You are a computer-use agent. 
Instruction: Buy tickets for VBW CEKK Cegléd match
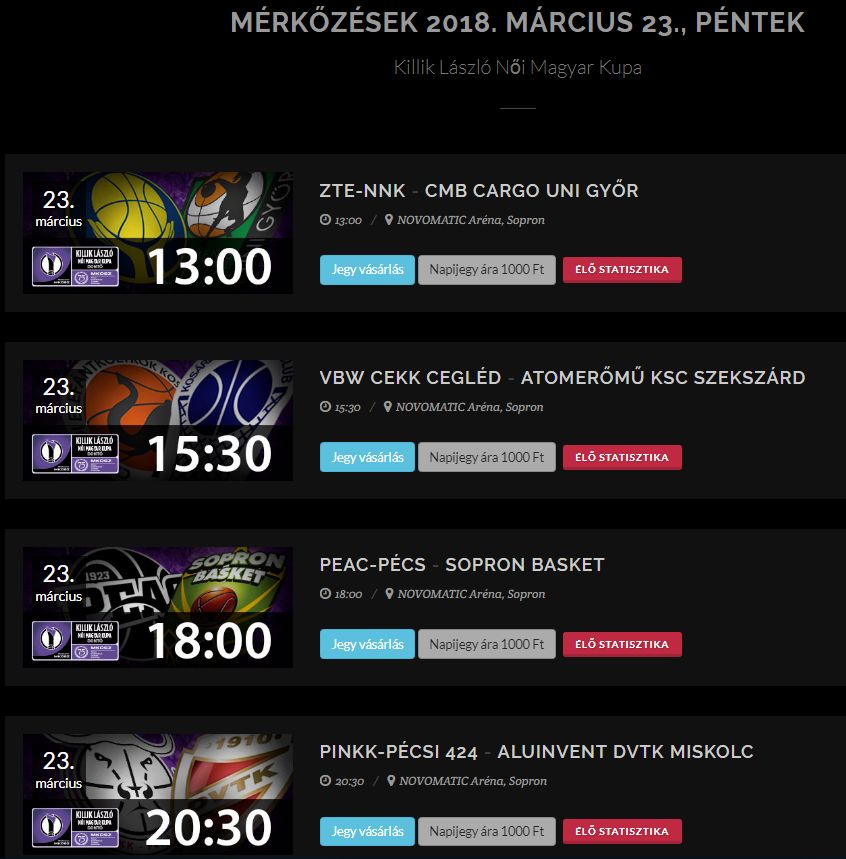367,457
